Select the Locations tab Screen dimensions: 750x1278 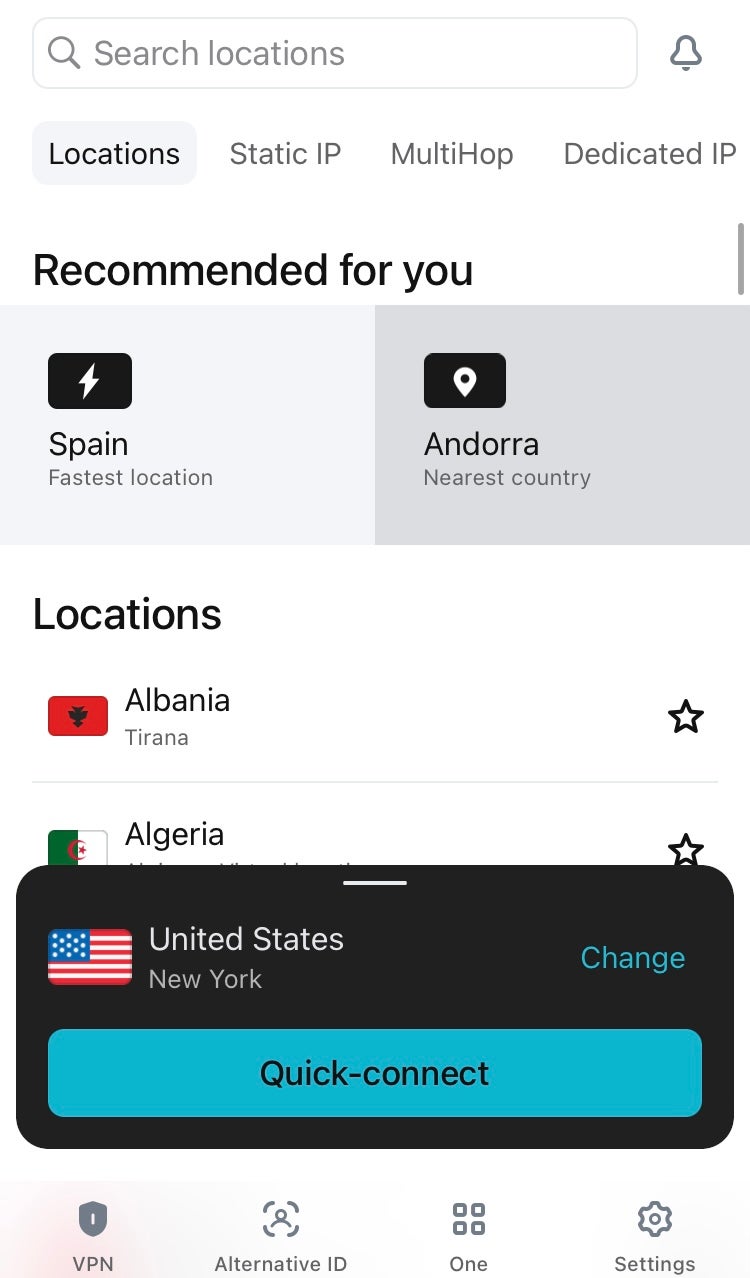pyautogui.click(x=114, y=154)
